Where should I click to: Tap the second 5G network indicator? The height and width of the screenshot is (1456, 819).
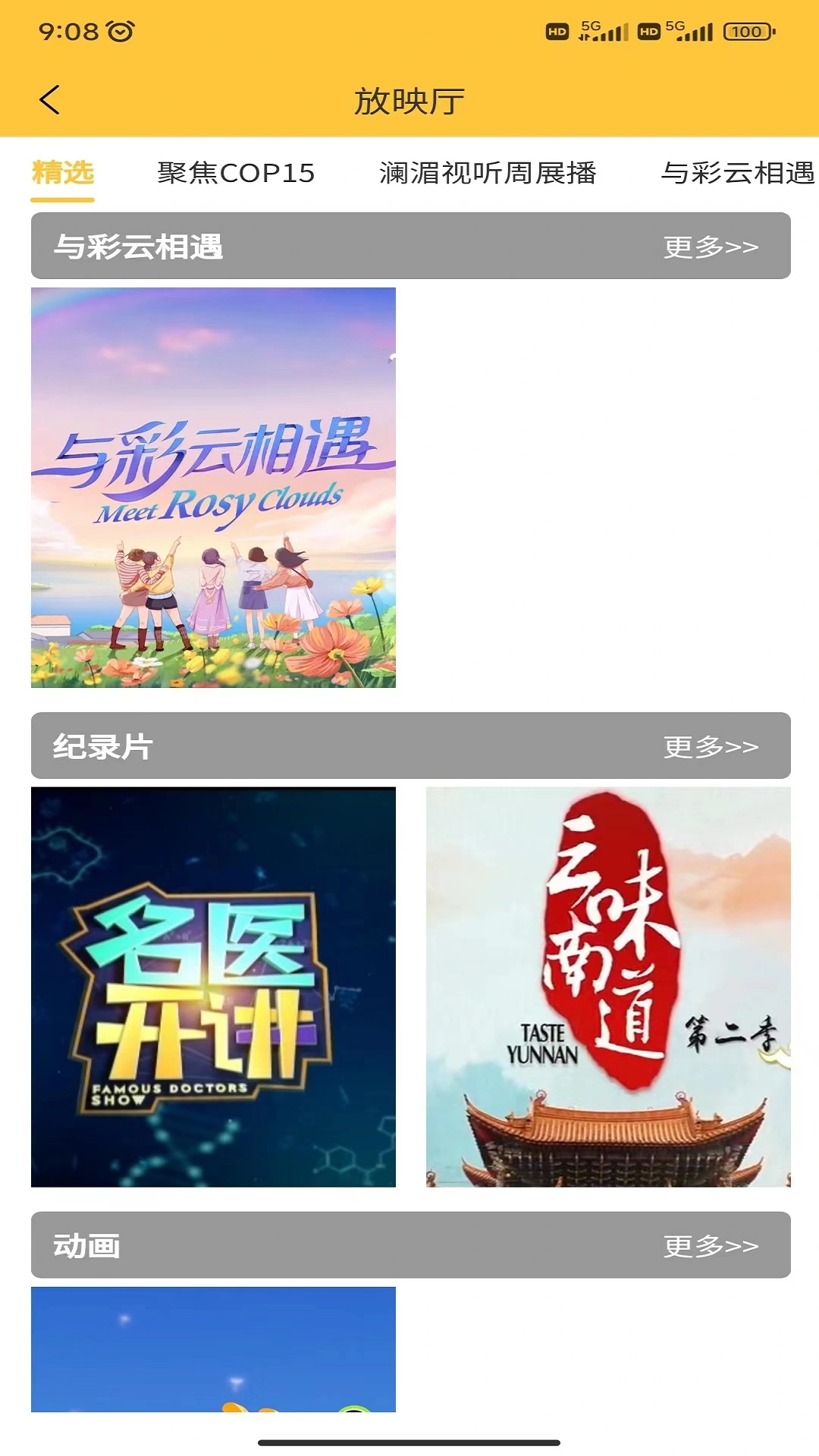pyautogui.click(x=692, y=30)
